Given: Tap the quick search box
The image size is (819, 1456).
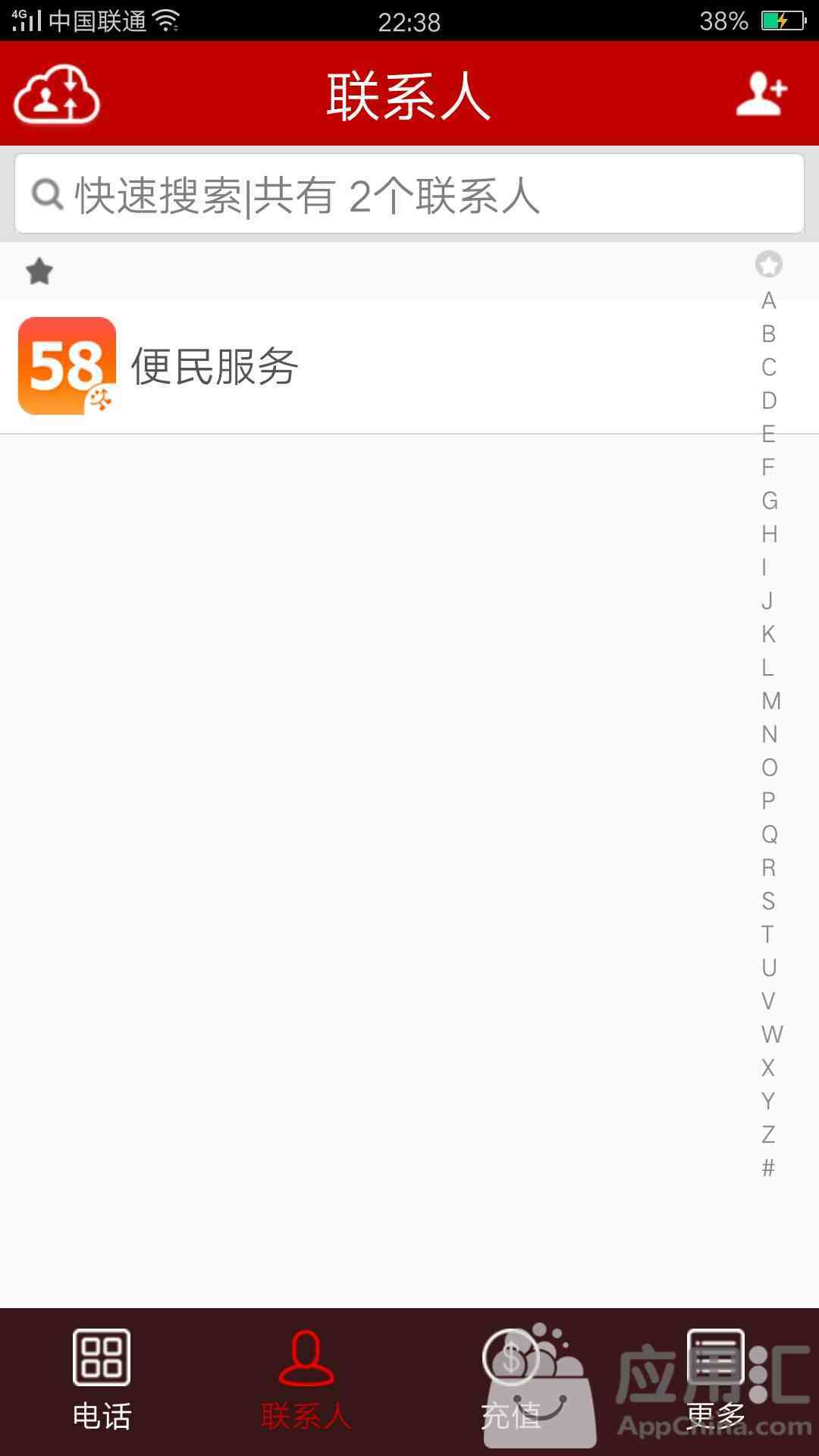Looking at the screenshot, I should click(409, 195).
